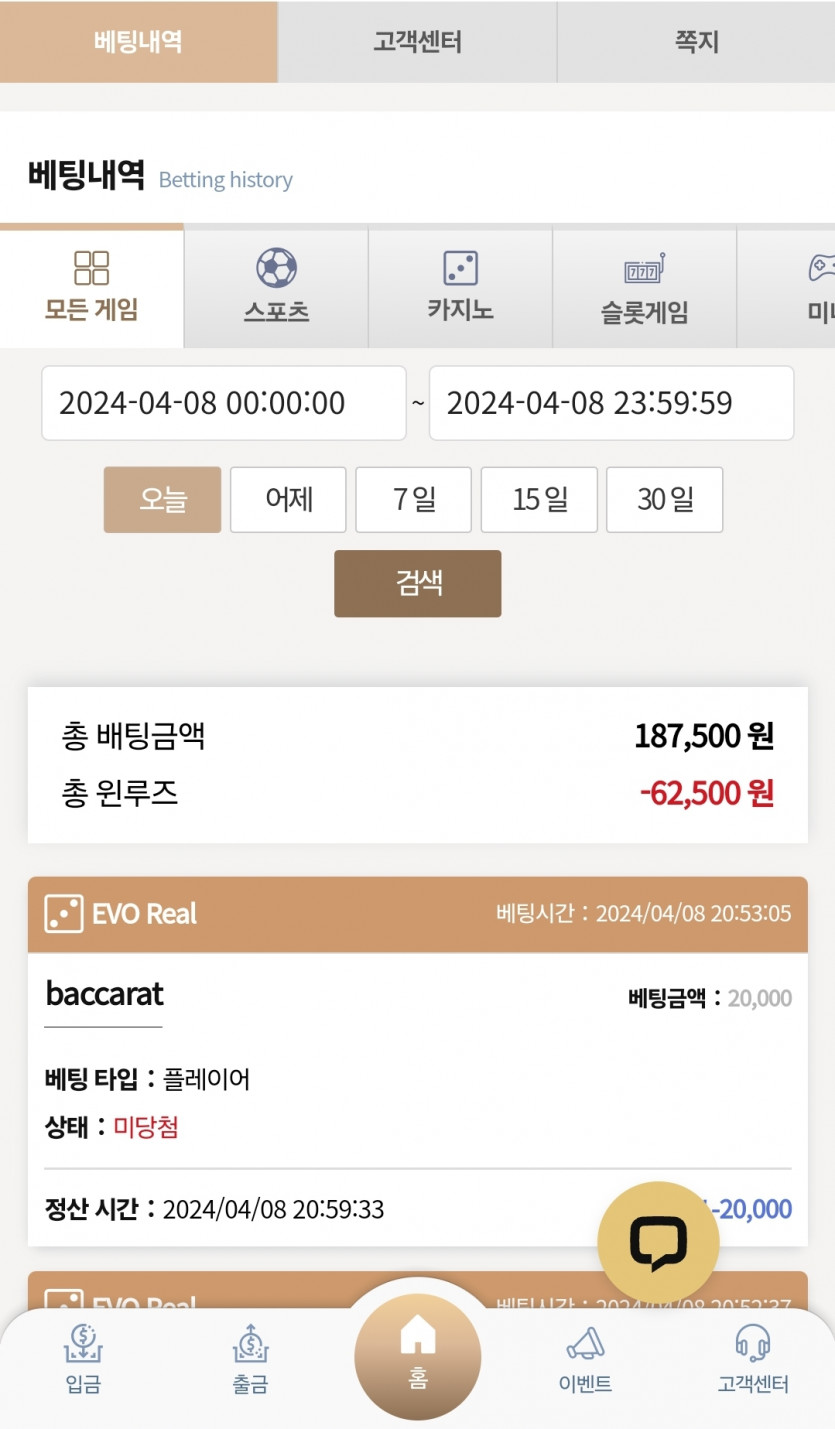Image resolution: width=835 pixels, height=1429 pixels.
Task: Select the 베팅내역 top tab
Action: coord(139,42)
